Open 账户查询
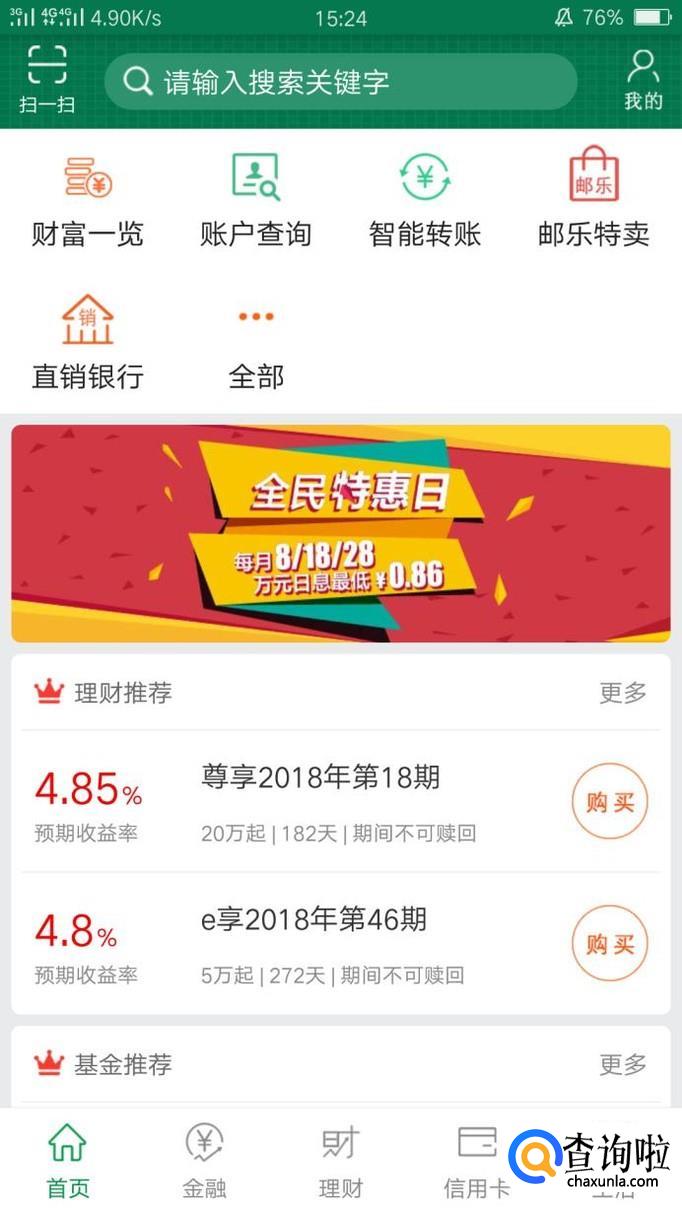The height and width of the screenshot is (1212, 682). pyautogui.click(x=256, y=200)
